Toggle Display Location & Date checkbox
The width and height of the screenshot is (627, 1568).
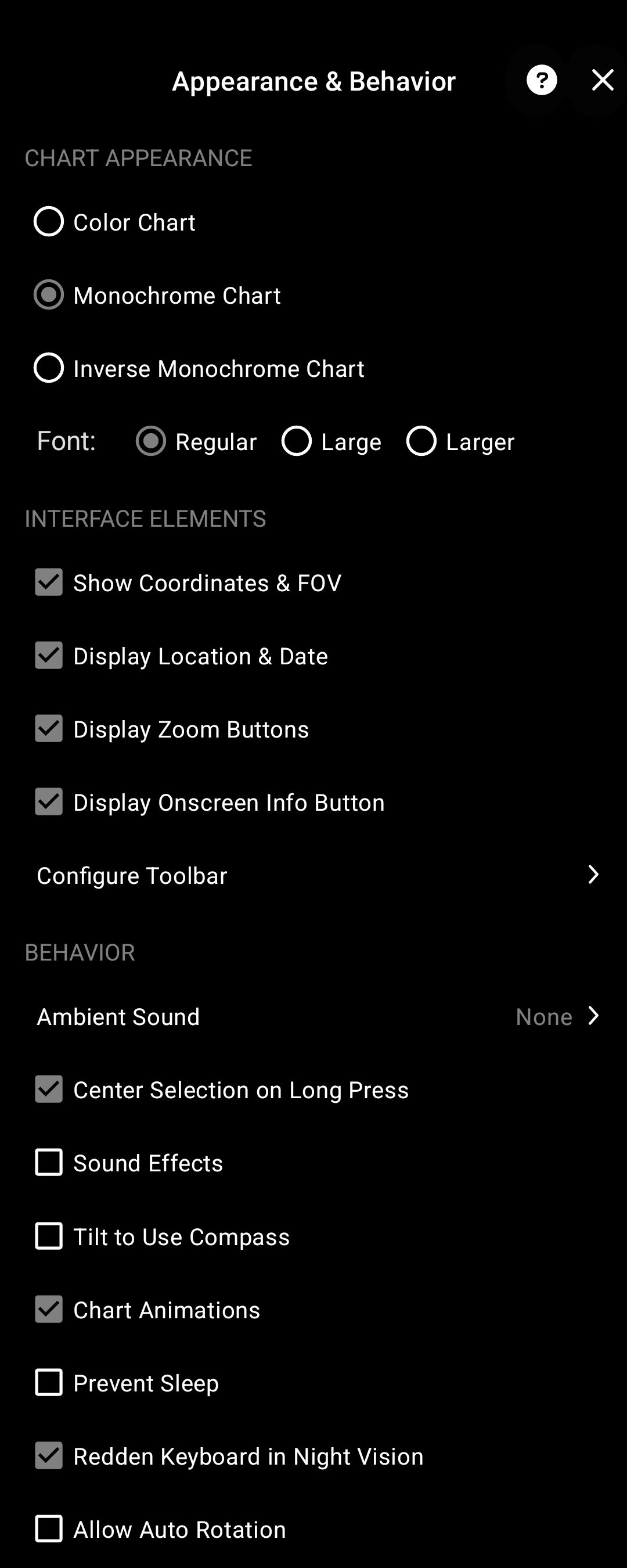point(49,656)
